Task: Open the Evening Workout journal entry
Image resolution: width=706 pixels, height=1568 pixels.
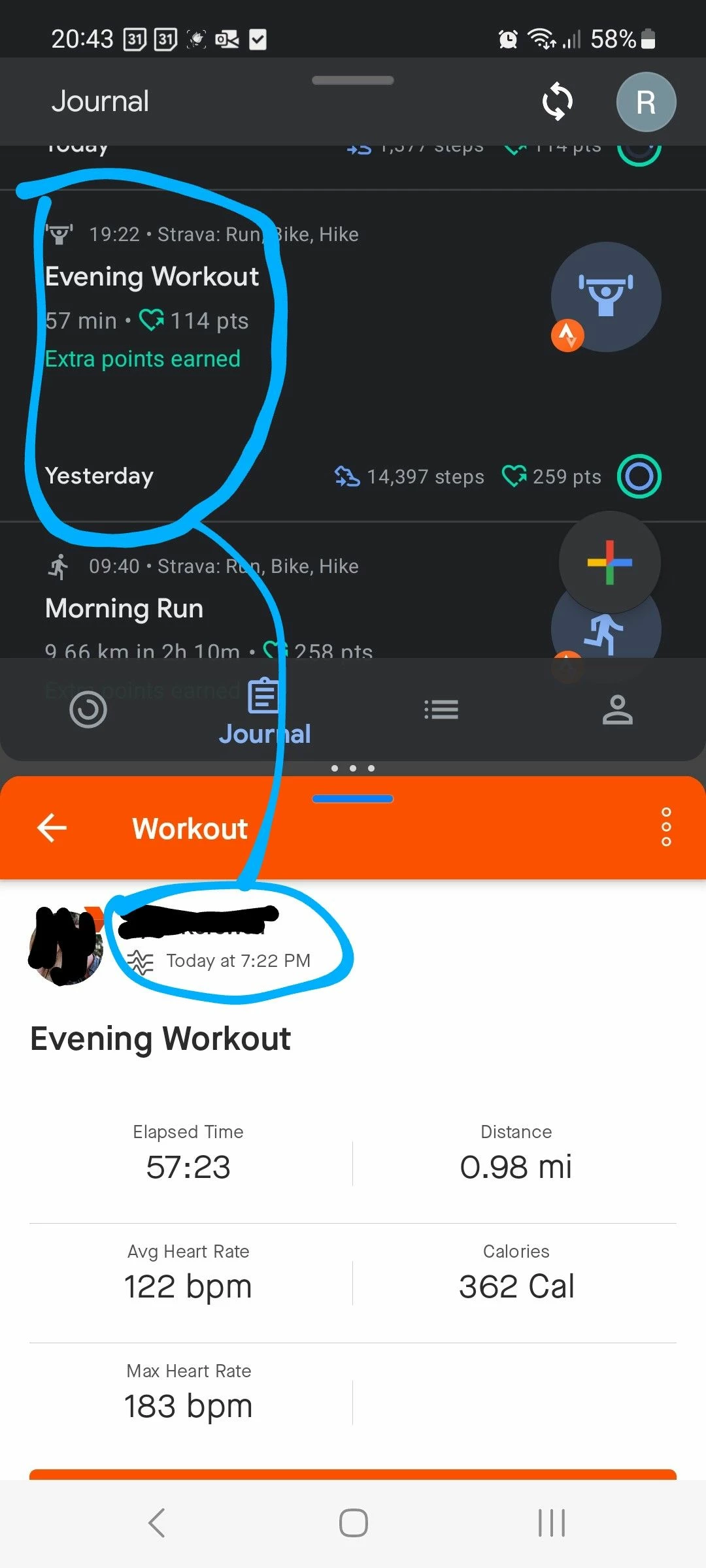Action: [x=152, y=277]
